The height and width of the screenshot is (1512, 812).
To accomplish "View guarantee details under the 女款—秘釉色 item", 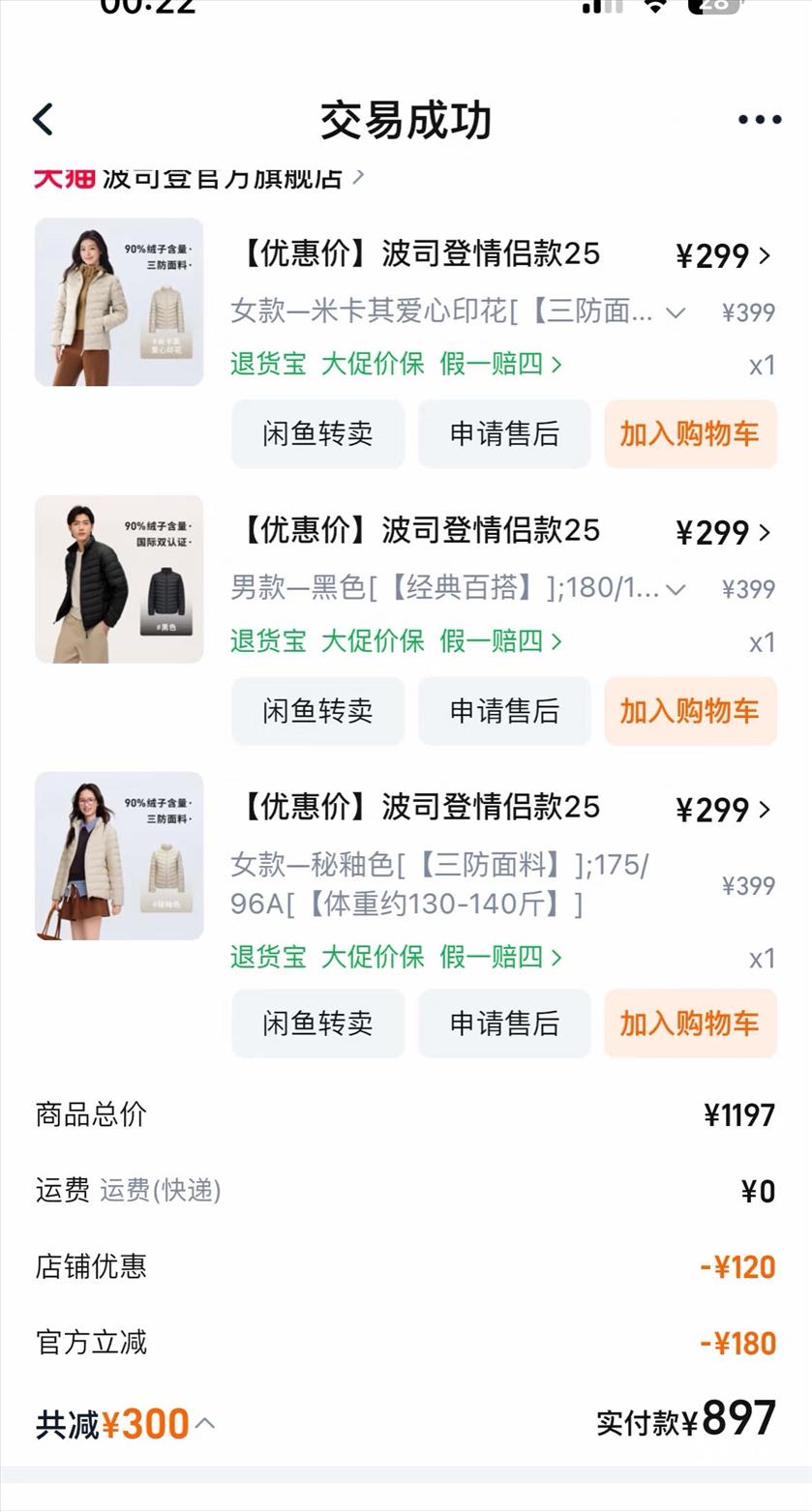I will pyautogui.click(x=396, y=958).
